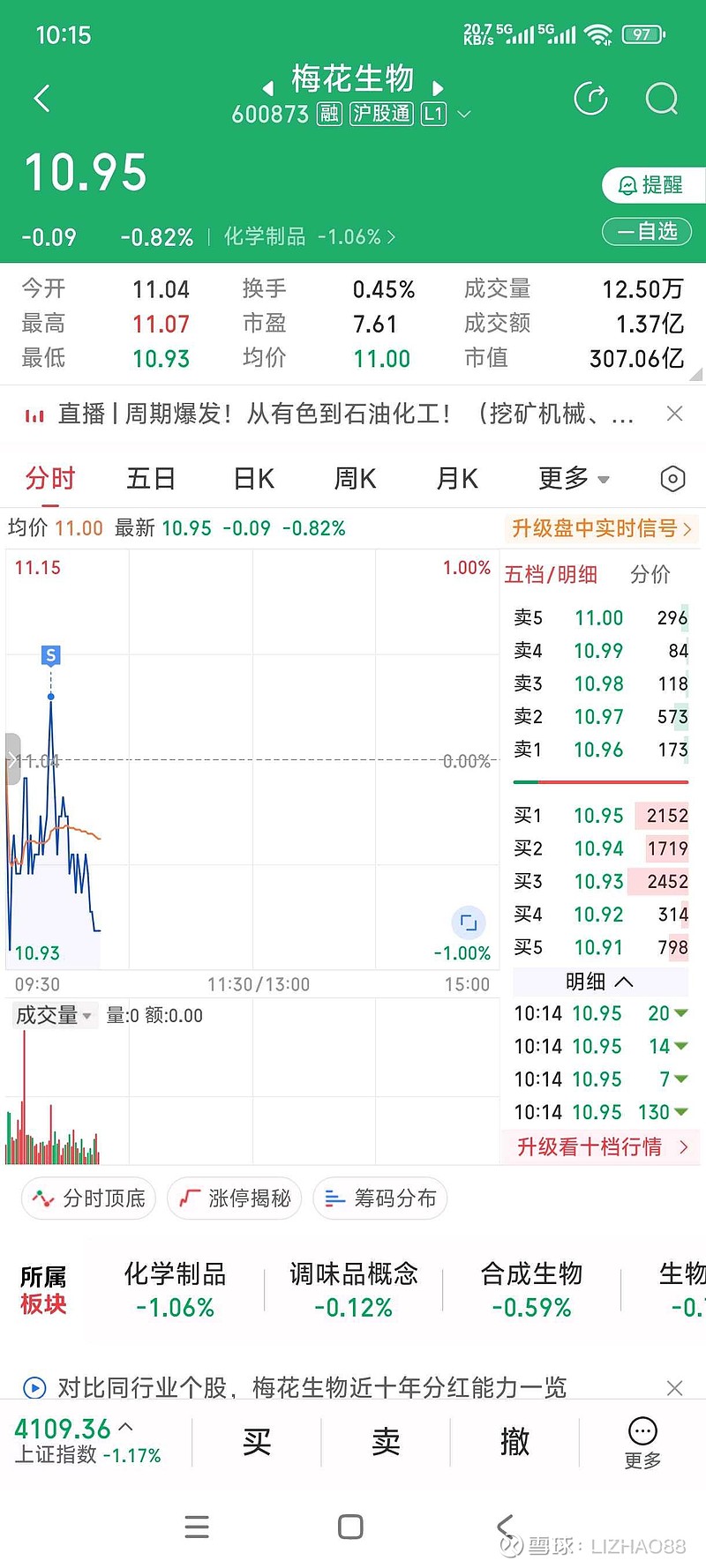This screenshot has height=1568, width=706.
Task: Open the 筹码分布 chip distribution tool
Action: (x=379, y=1198)
